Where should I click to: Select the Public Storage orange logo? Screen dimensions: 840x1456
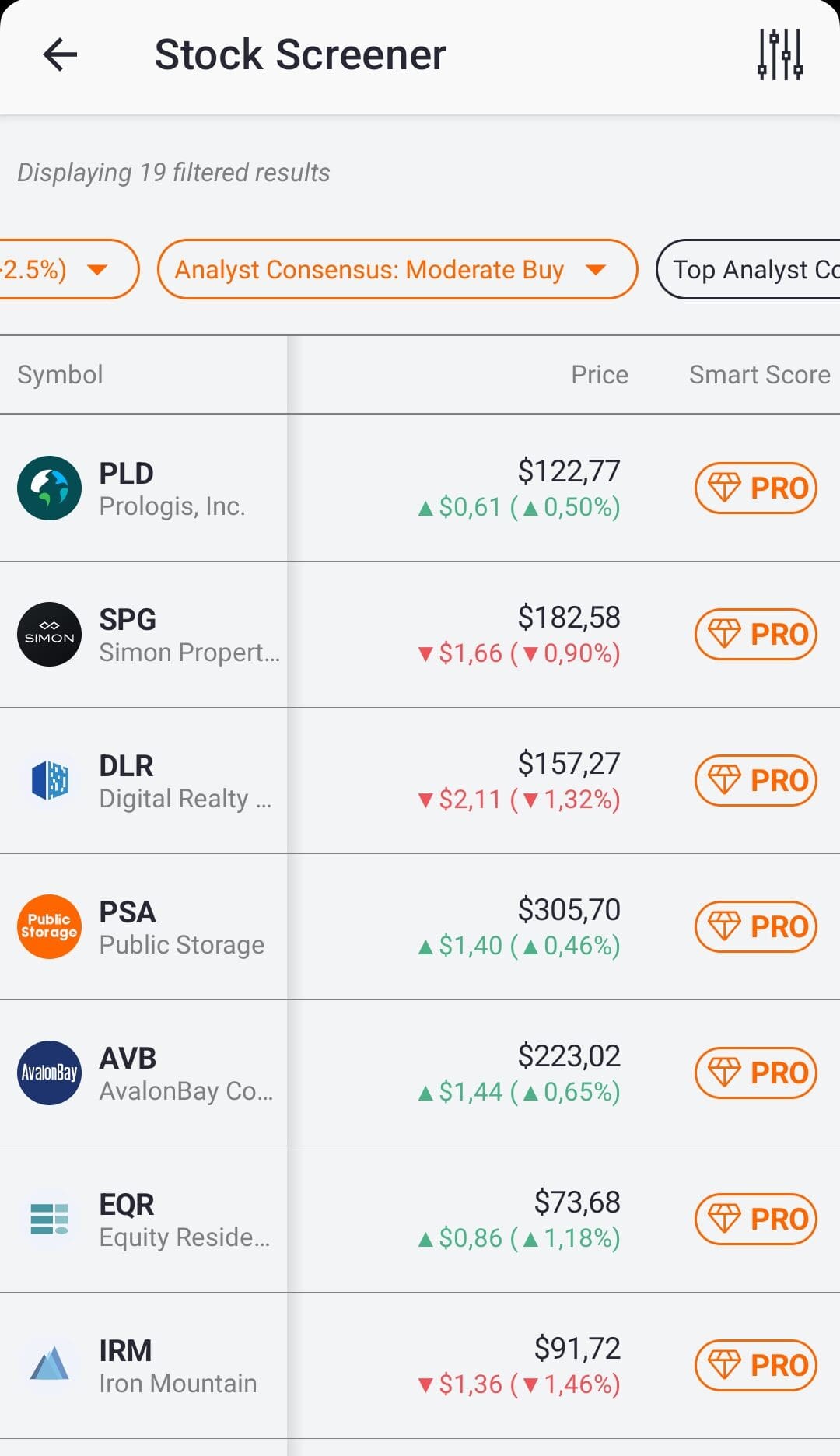pyautogui.click(x=49, y=926)
